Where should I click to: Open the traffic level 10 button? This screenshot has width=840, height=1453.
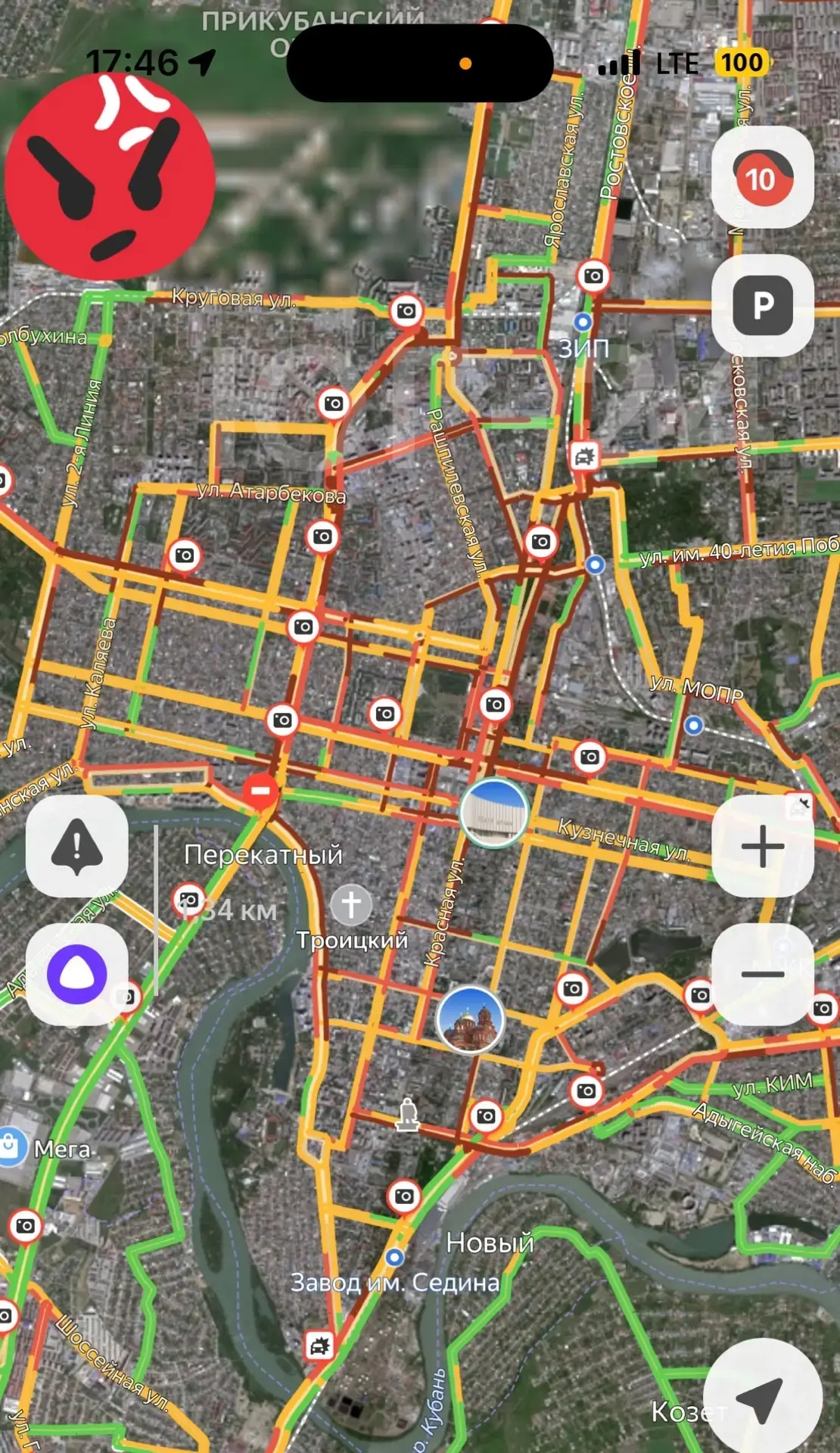tap(762, 178)
